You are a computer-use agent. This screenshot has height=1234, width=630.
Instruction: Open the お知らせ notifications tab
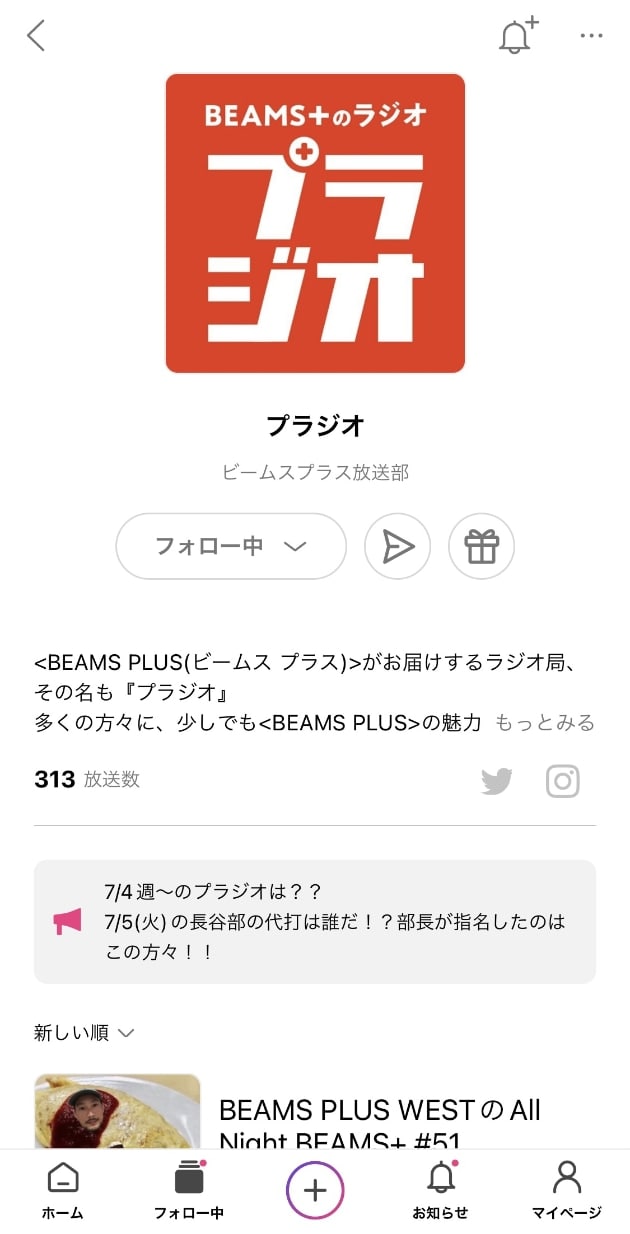[440, 1191]
